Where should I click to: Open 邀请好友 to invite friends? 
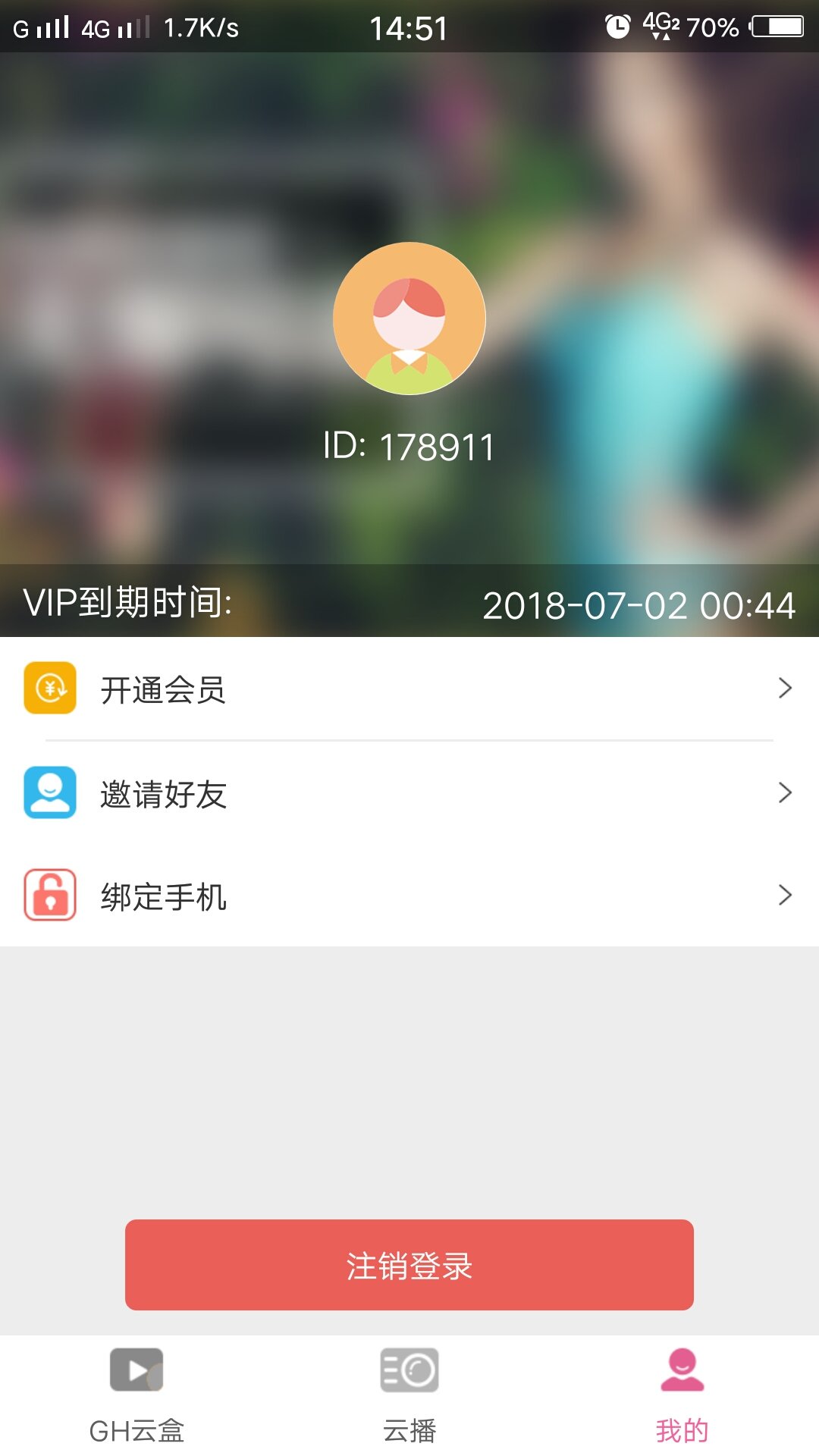[x=409, y=793]
